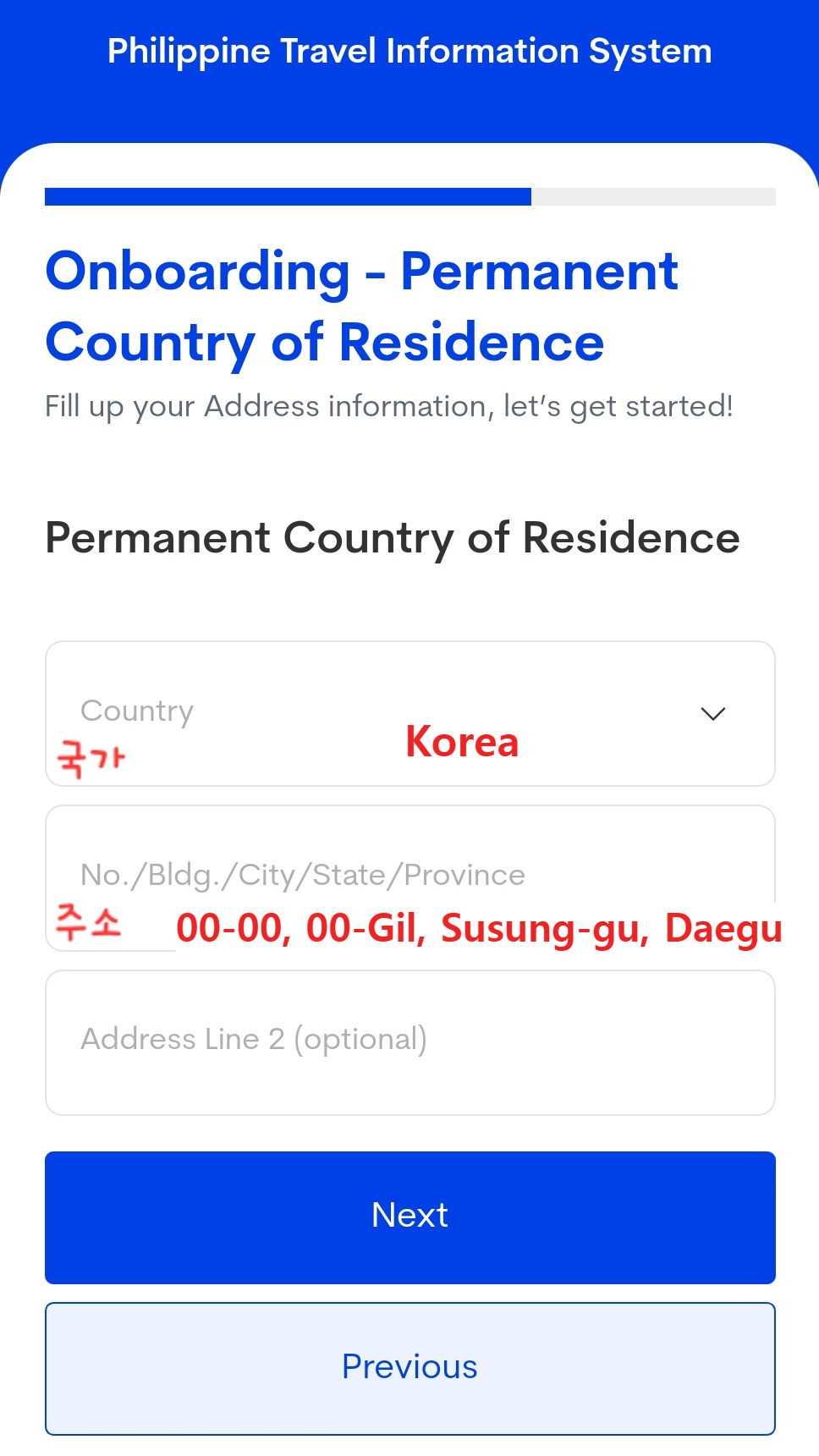Viewport: 819px width, 1456px height.
Task: Select the Onboarding Permanent Country heading
Action: tap(362, 306)
